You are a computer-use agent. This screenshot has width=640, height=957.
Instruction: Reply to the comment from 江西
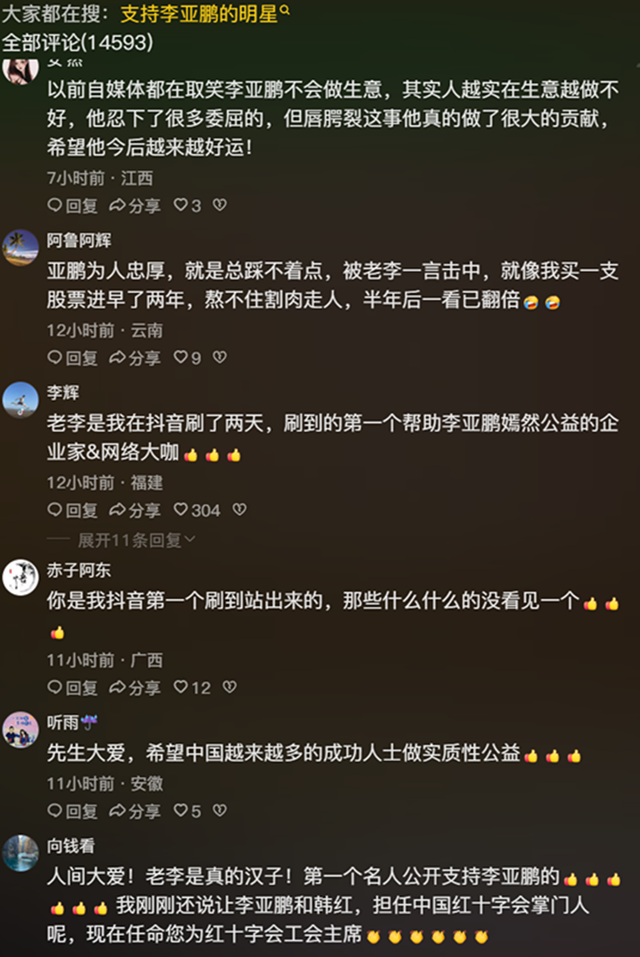point(73,205)
